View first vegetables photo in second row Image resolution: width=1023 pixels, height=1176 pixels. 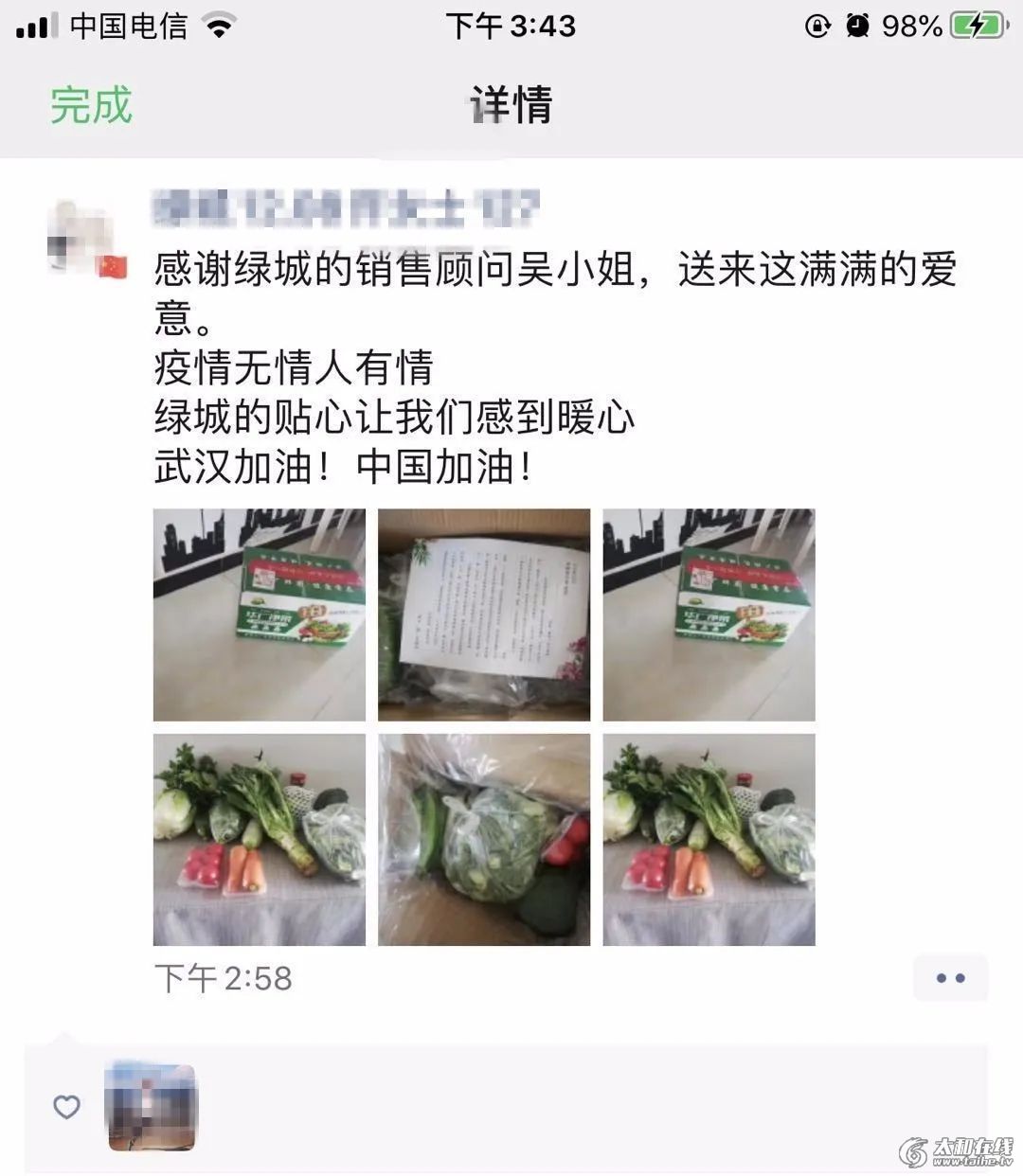tap(260, 839)
